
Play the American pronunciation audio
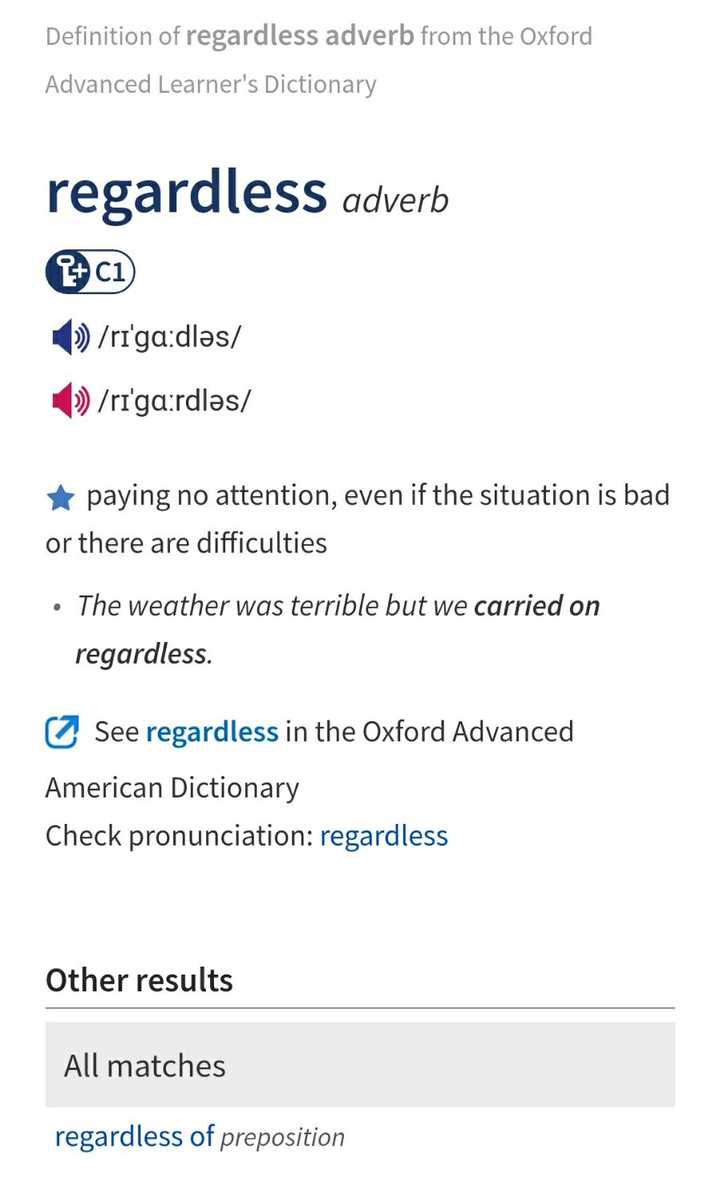click(69, 400)
